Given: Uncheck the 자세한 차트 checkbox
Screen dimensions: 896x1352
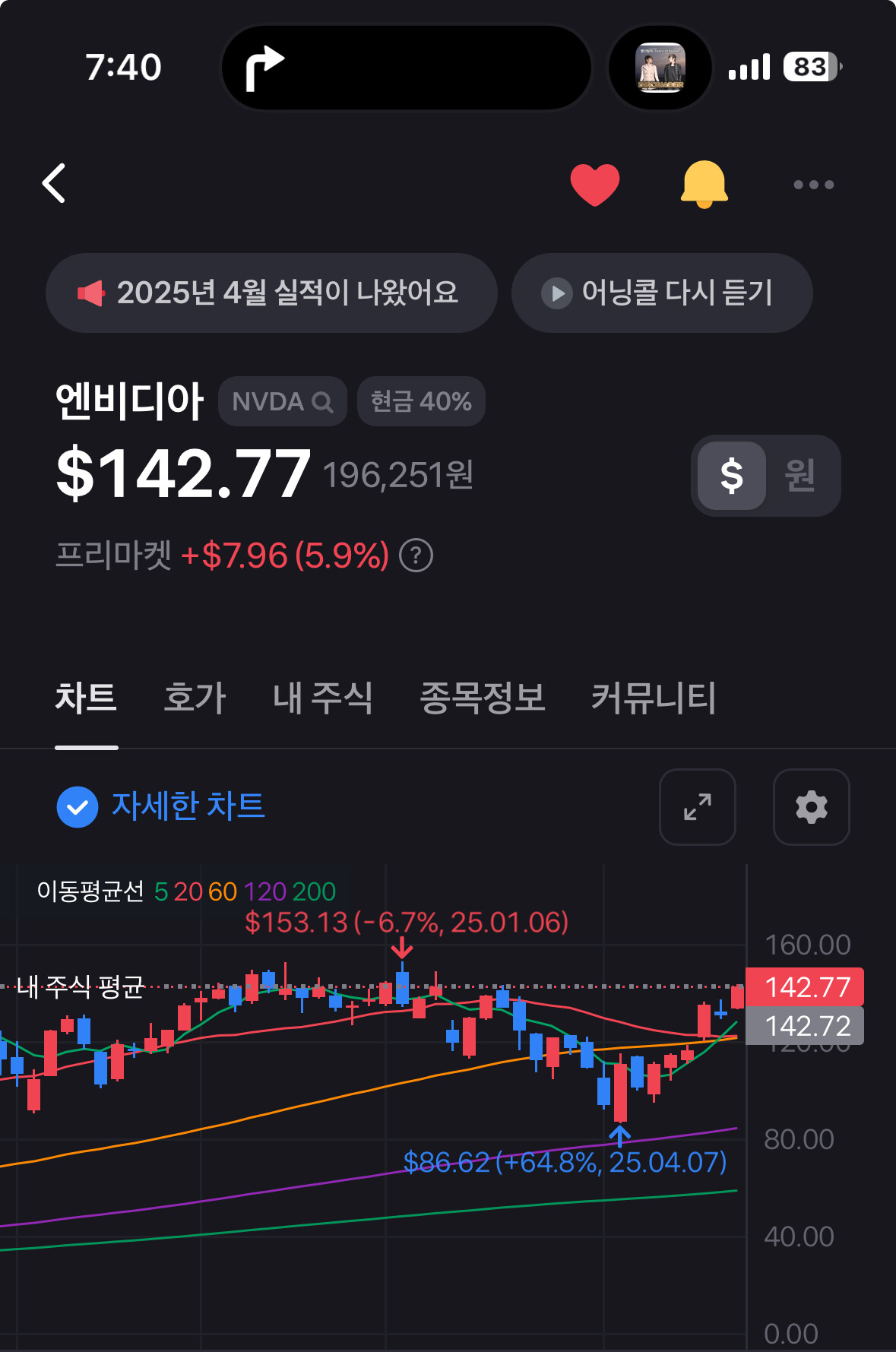Looking at the screenshot, I should coord(78,807).
